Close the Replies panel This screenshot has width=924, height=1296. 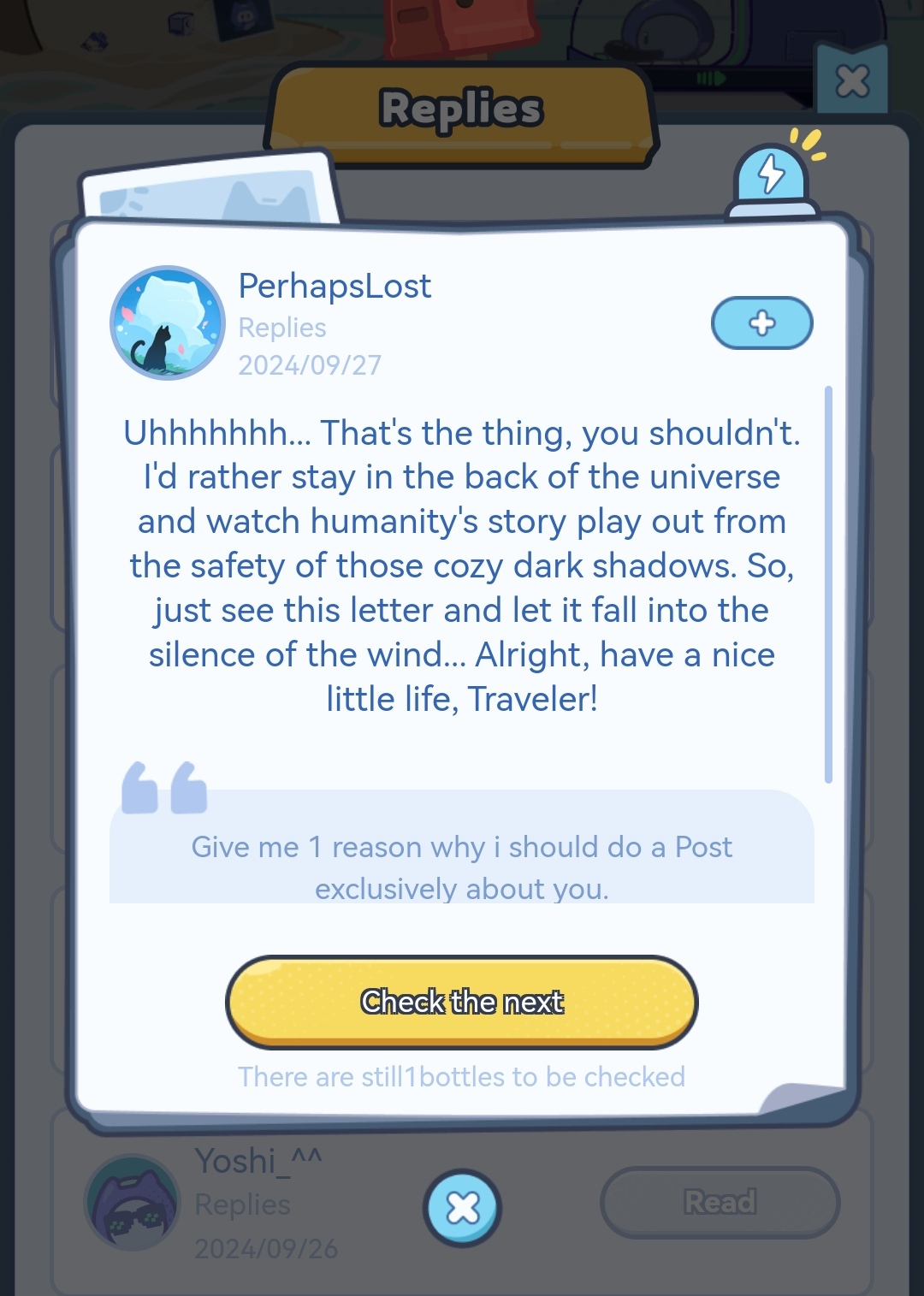852,81
